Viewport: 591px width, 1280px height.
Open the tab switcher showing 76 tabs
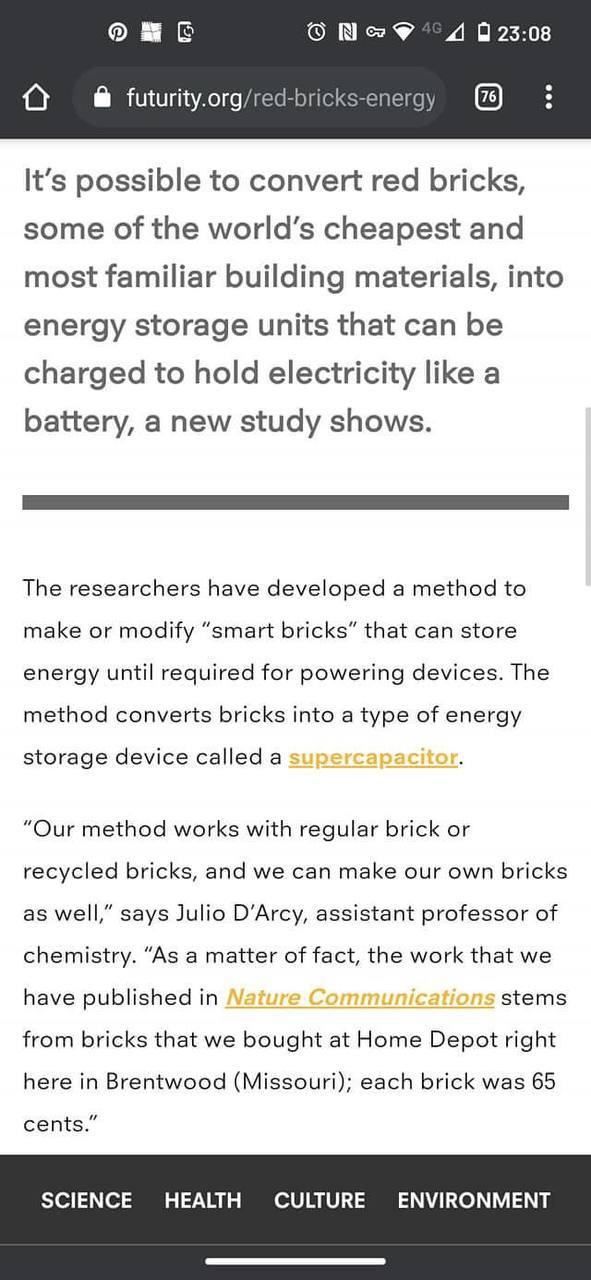(x=488, y=97)
